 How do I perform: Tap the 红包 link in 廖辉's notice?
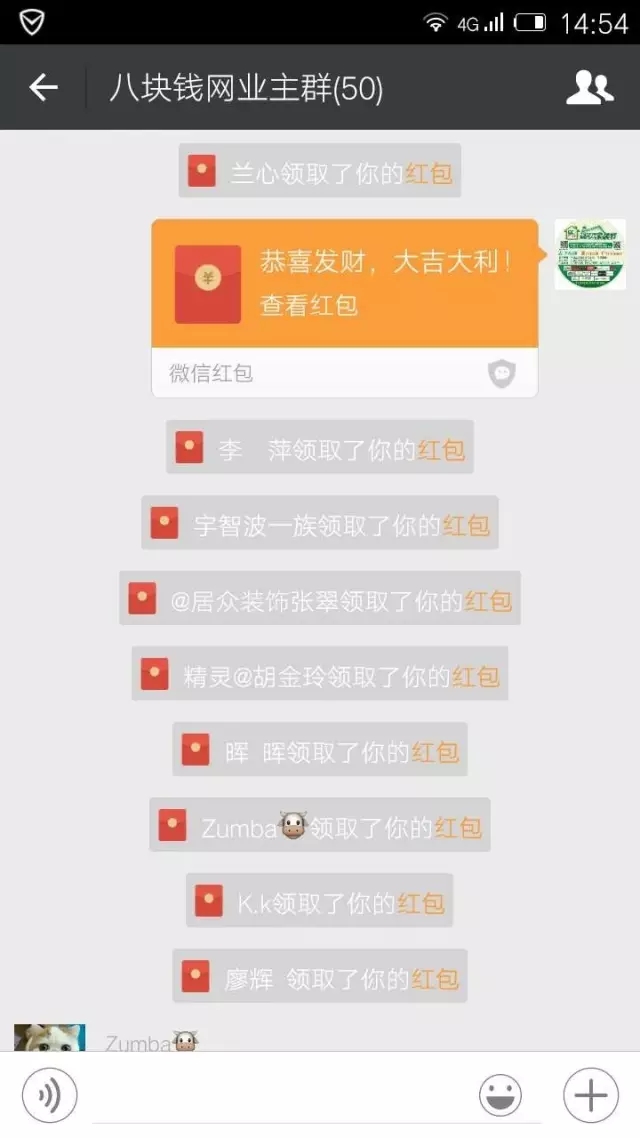[x=435, y=978]
